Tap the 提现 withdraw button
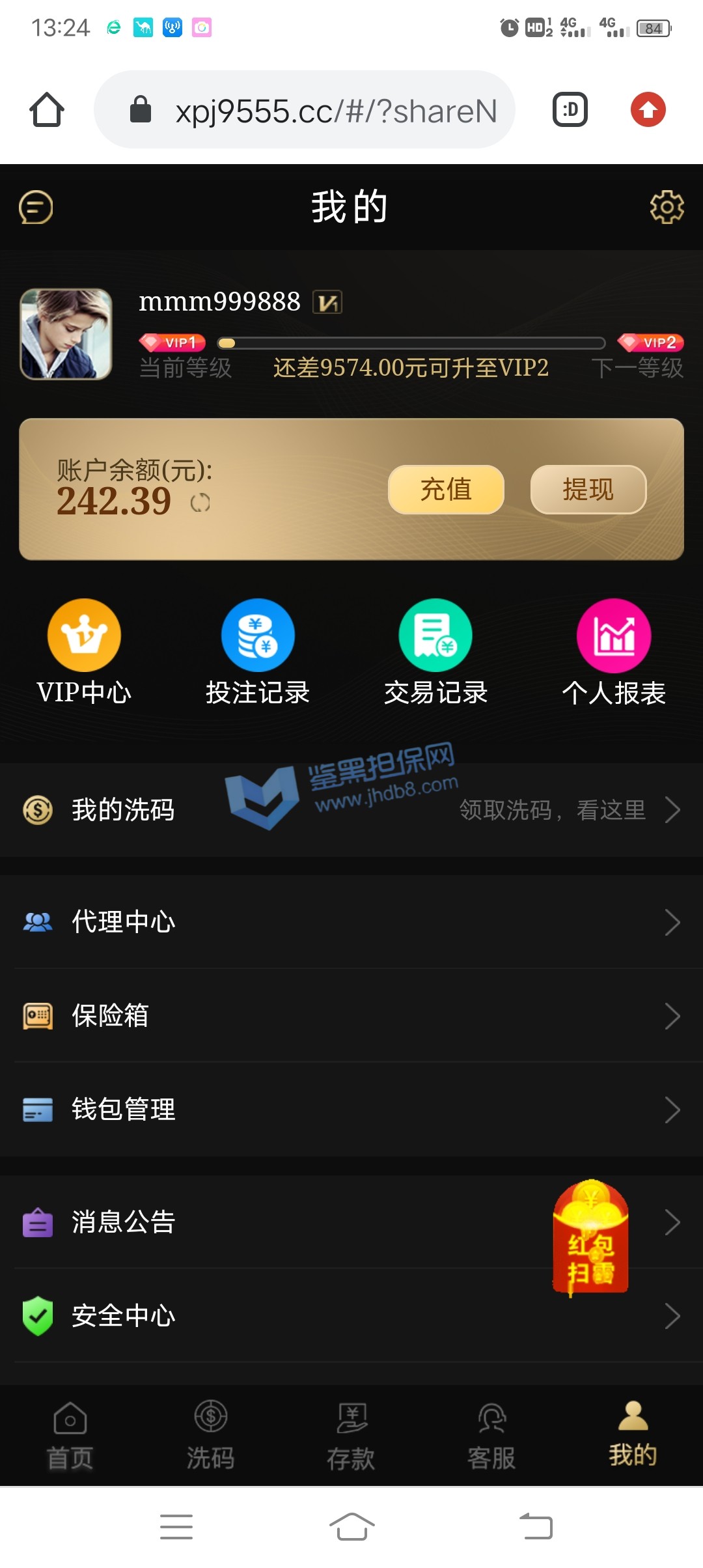 [x=588, y=490]
